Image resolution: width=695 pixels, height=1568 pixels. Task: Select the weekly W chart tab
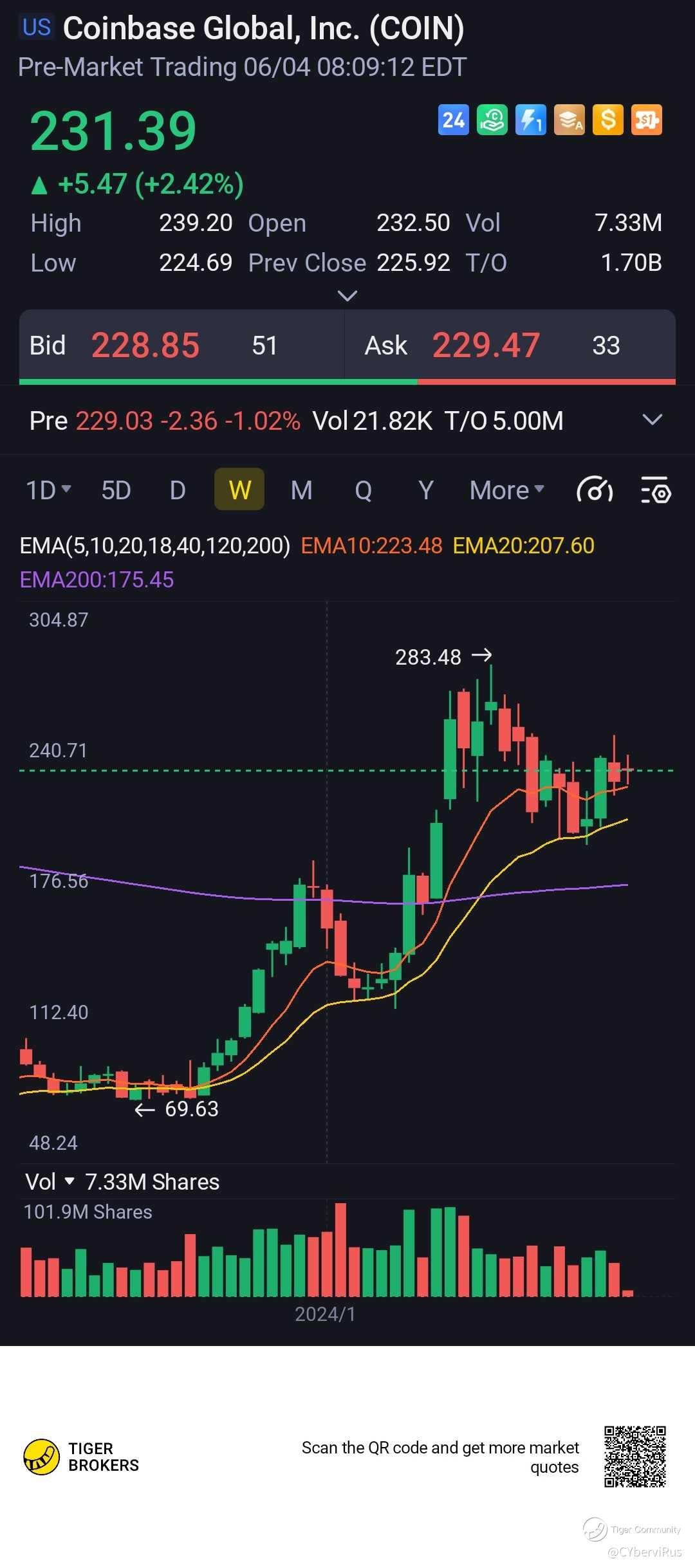pos(239,490)
